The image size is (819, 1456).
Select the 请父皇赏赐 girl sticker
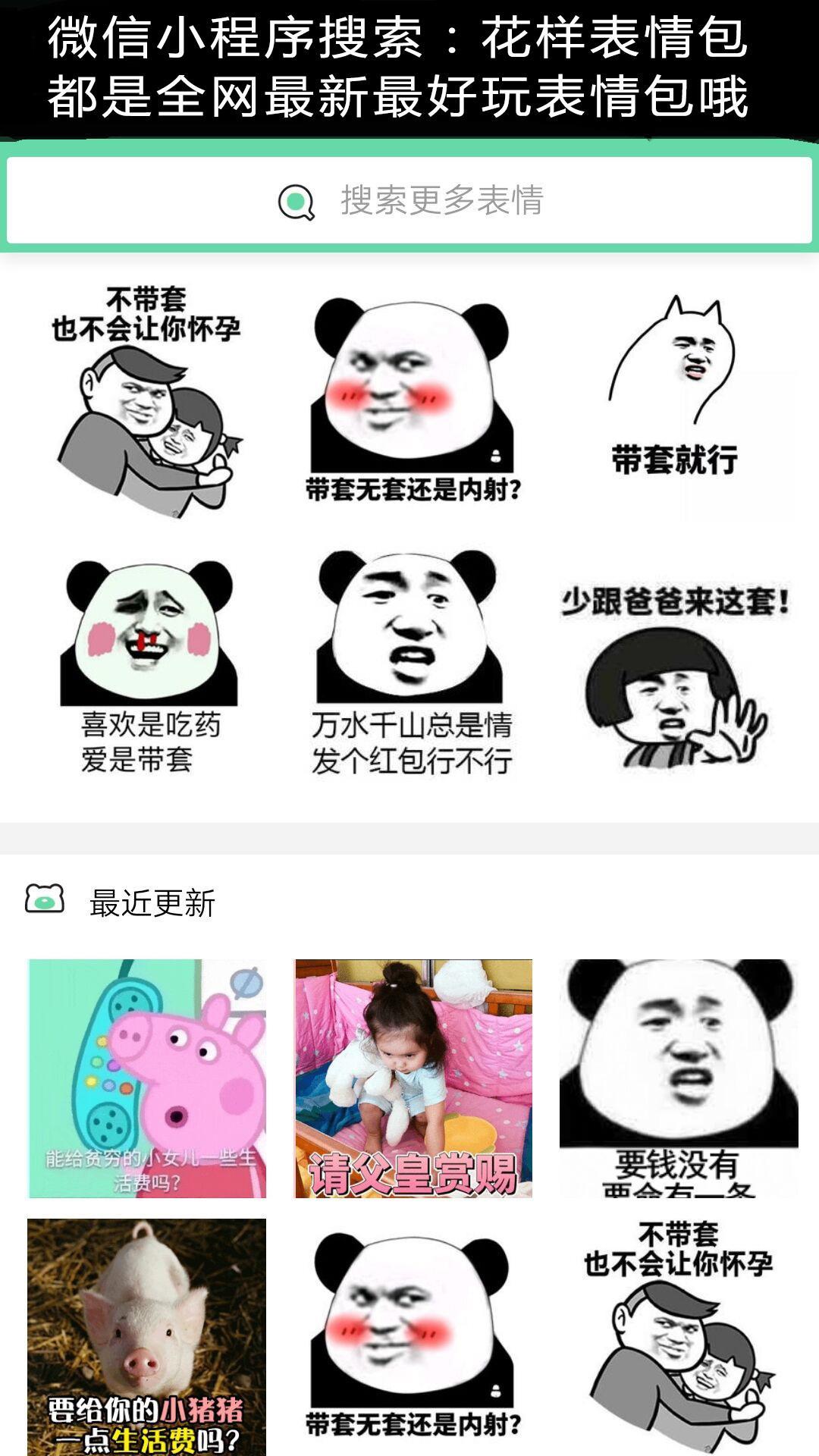tap(413, 1078)
